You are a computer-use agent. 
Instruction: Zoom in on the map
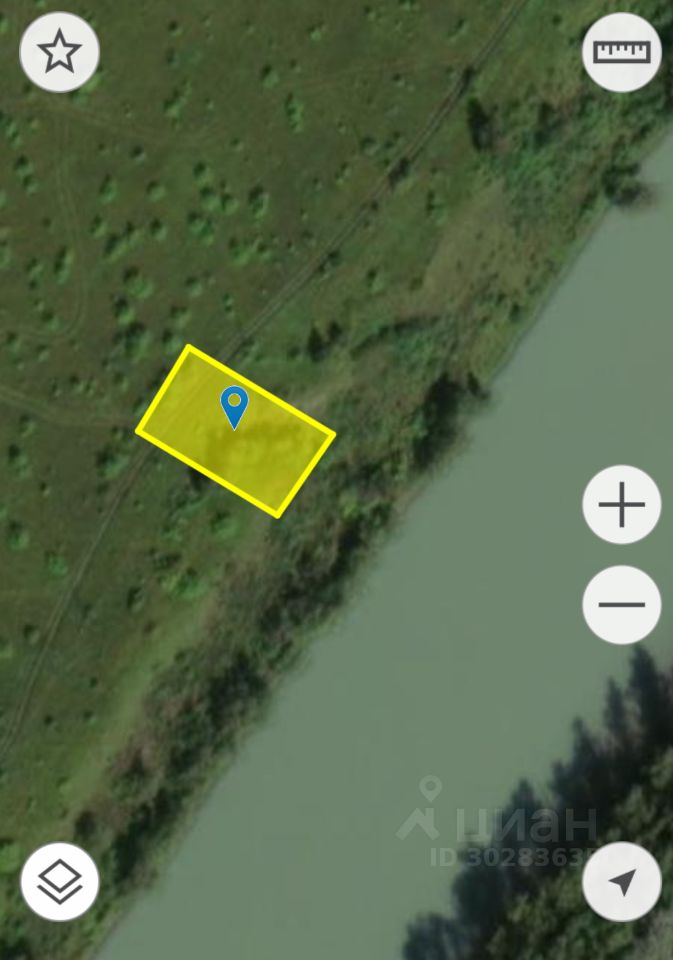[x=621, y=504]
